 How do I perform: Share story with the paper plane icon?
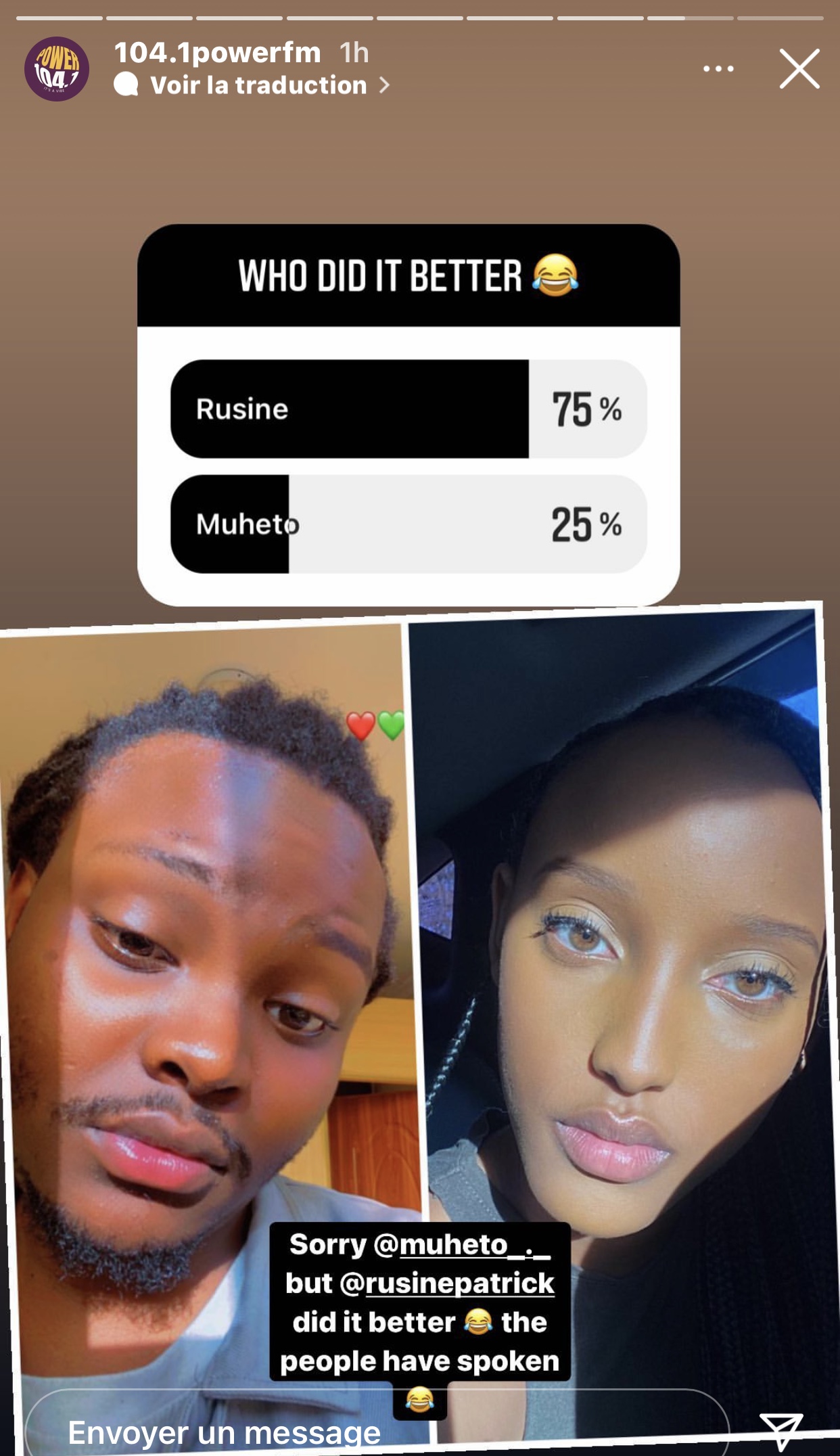click(781, 1429)
